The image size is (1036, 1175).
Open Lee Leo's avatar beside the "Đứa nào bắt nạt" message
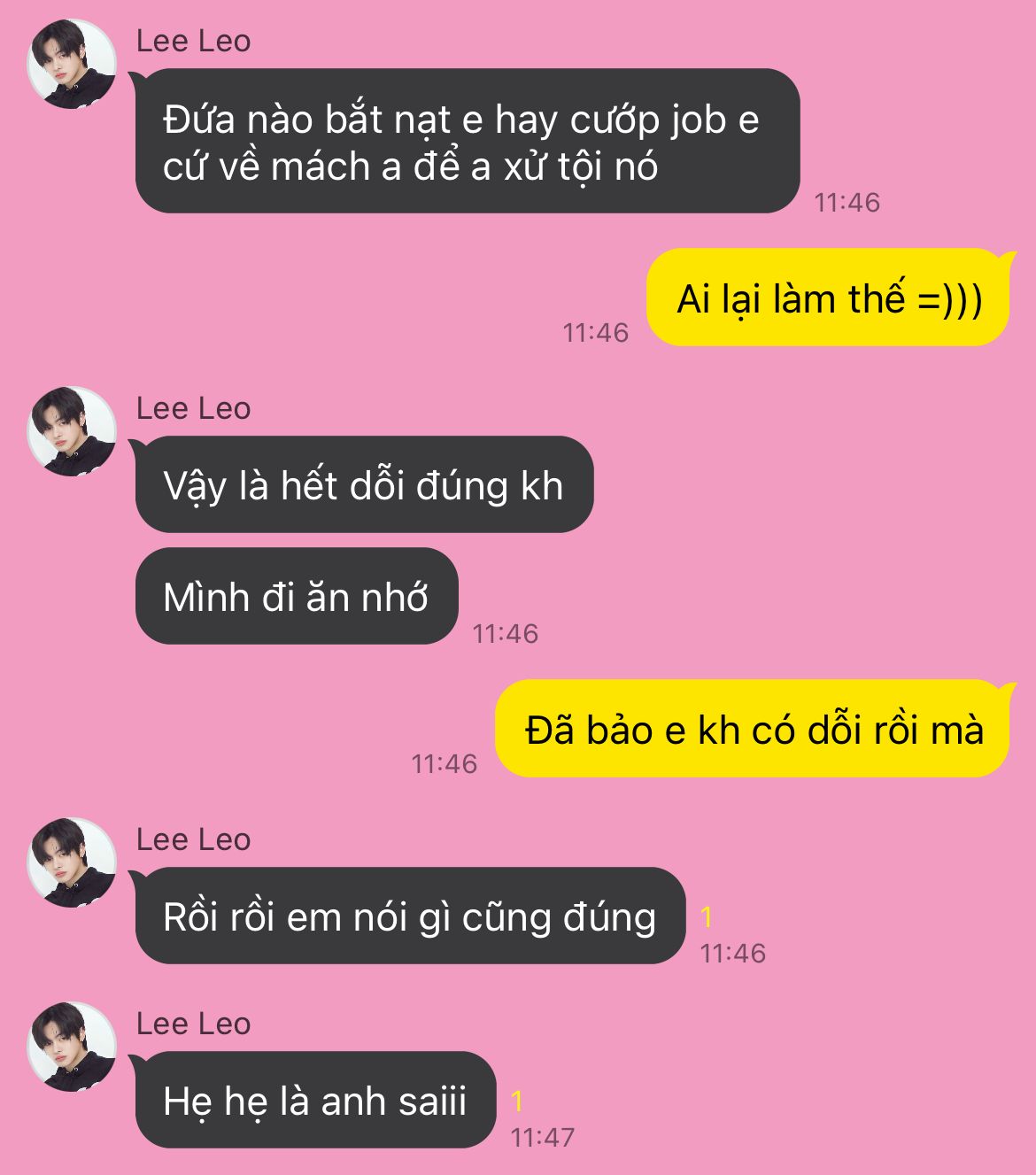pos(73,64)
